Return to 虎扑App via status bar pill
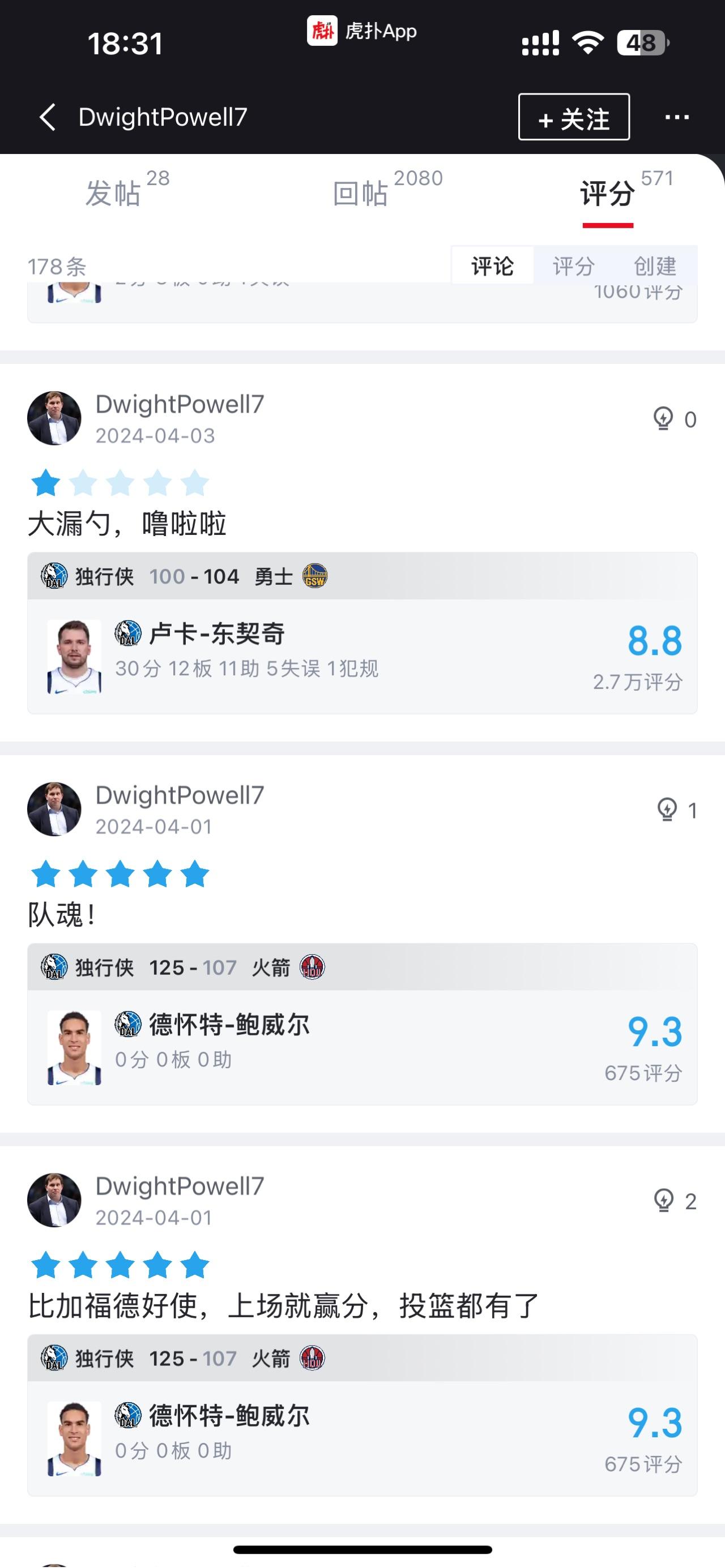 pos(362,31)
